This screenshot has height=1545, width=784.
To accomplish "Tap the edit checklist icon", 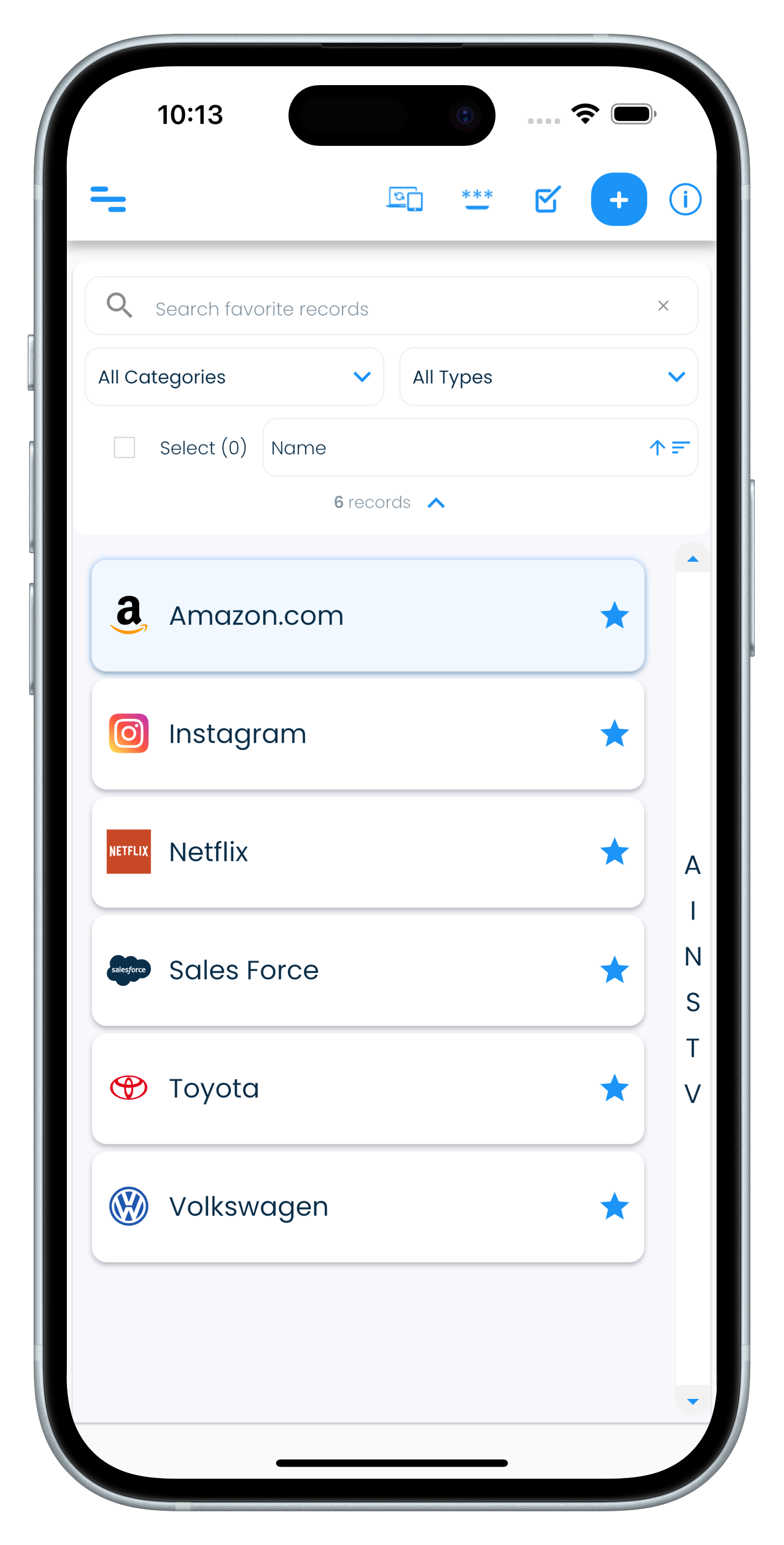I will pos(547,199).
